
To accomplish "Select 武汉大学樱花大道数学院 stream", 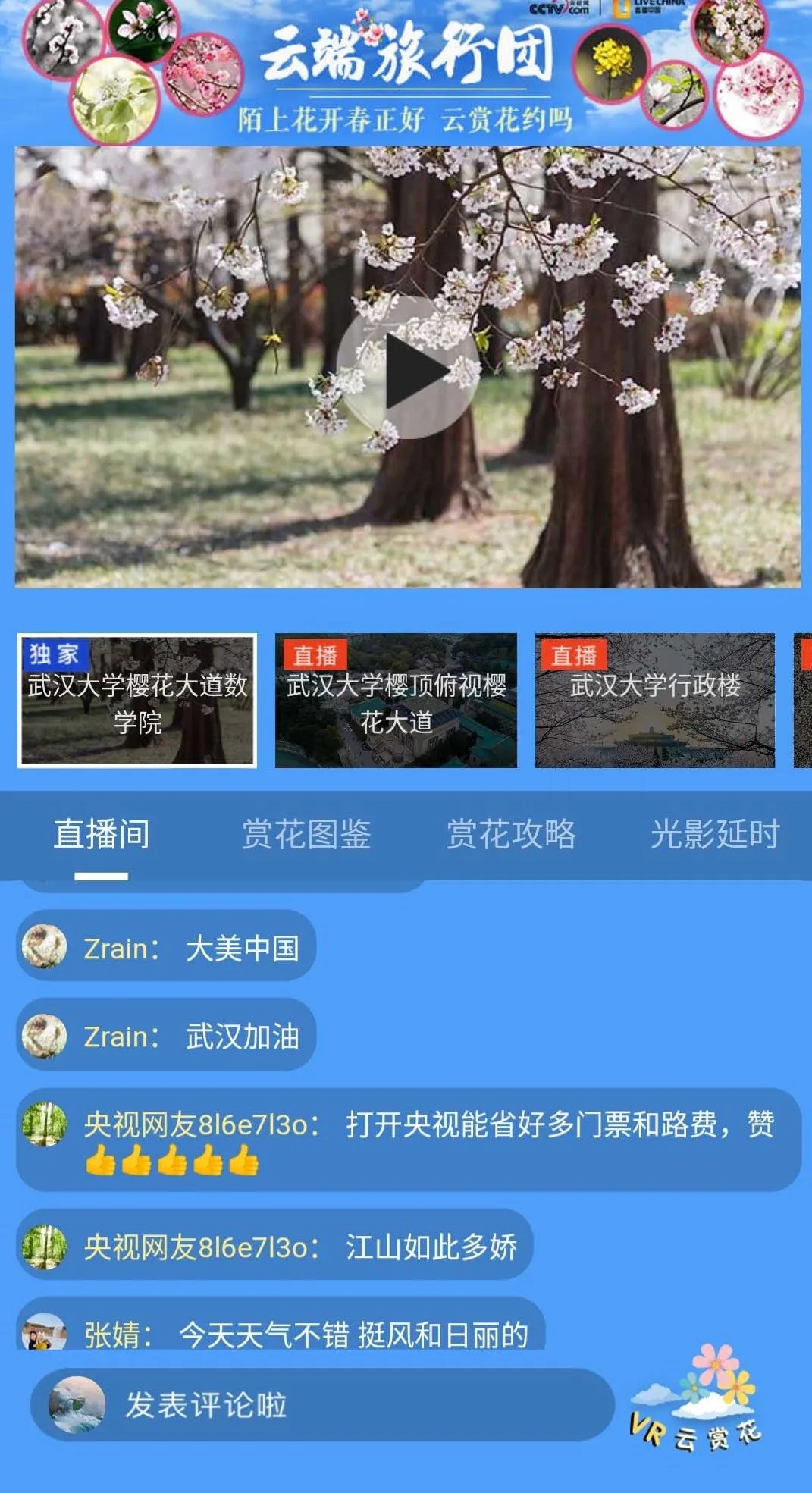I will [137, 701].
